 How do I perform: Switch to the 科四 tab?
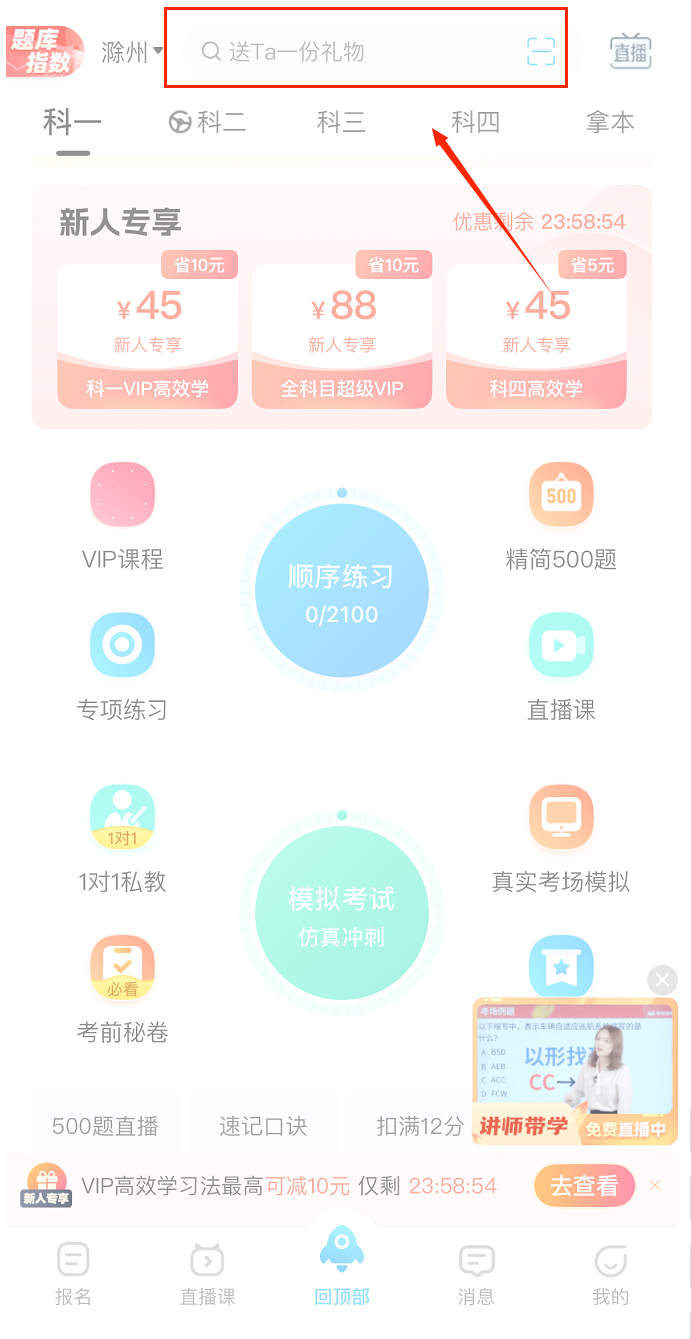coord(475,123)
